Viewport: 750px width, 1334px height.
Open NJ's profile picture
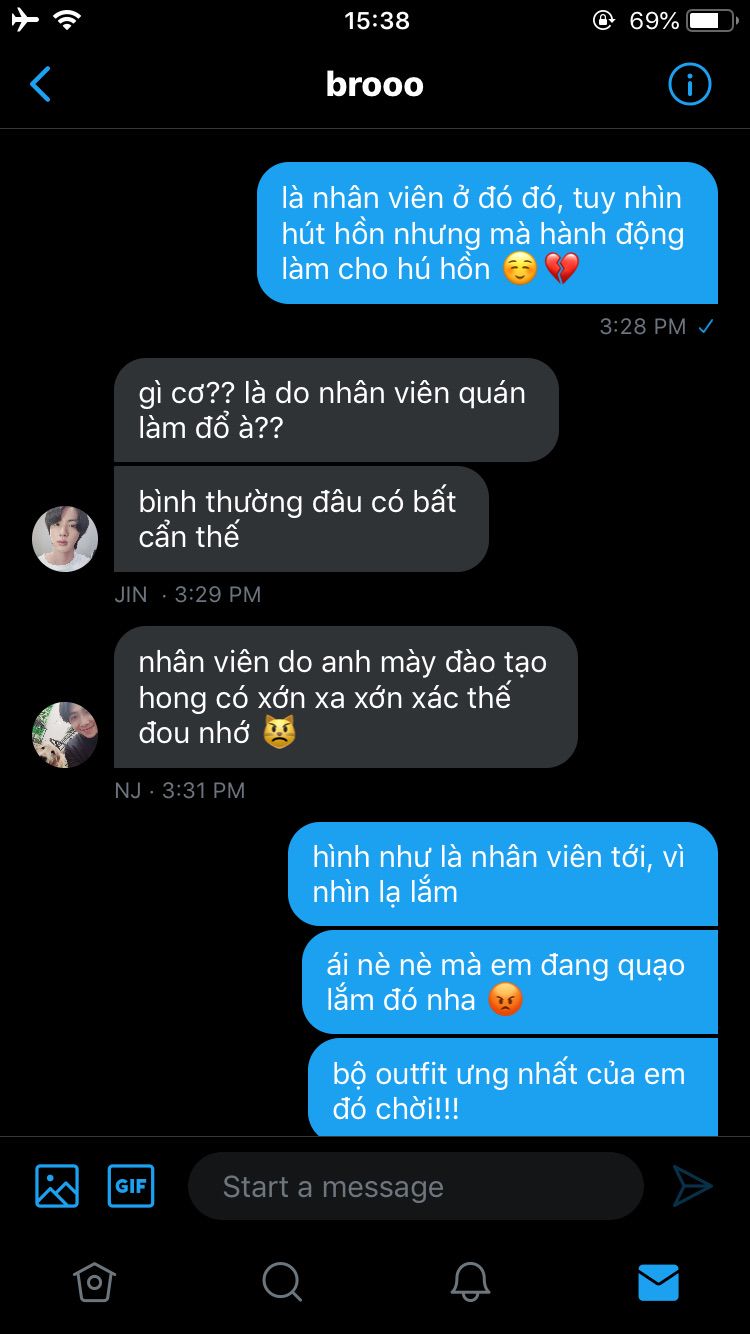[x=65, y=735]
